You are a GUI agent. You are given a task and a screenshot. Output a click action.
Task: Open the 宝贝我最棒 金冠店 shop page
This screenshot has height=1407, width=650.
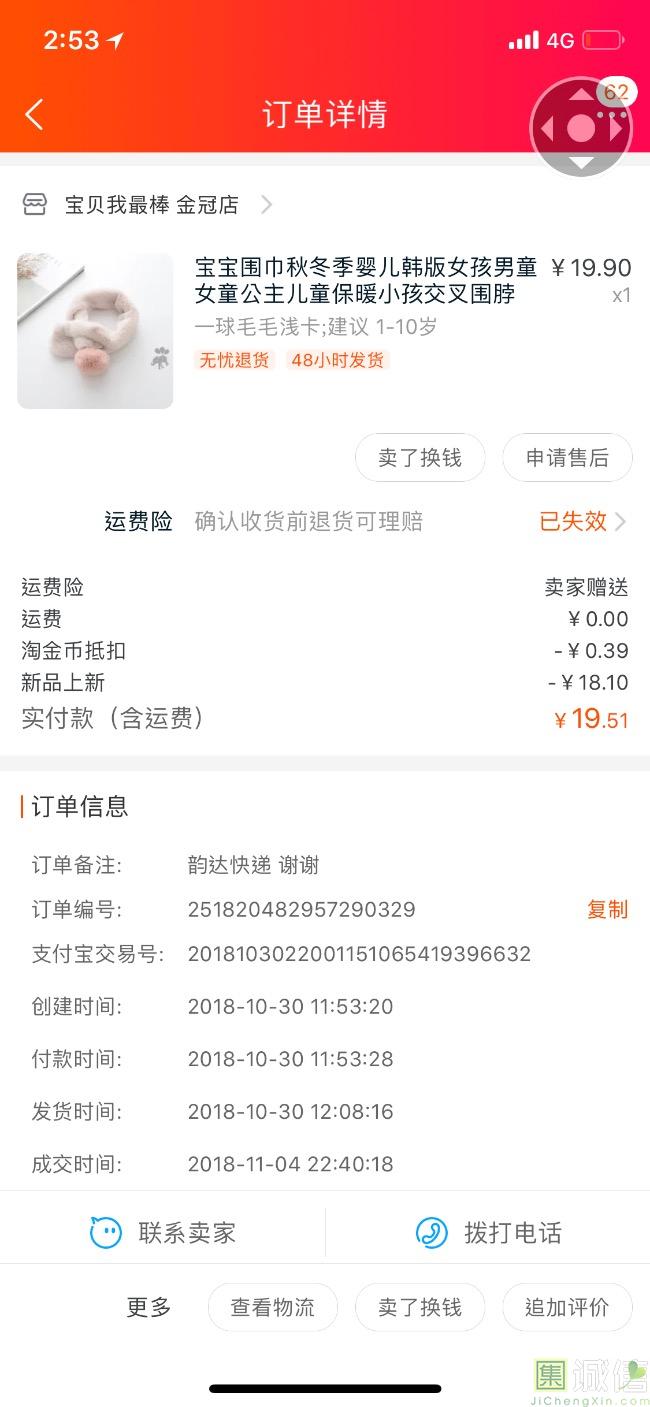[150, 205]
